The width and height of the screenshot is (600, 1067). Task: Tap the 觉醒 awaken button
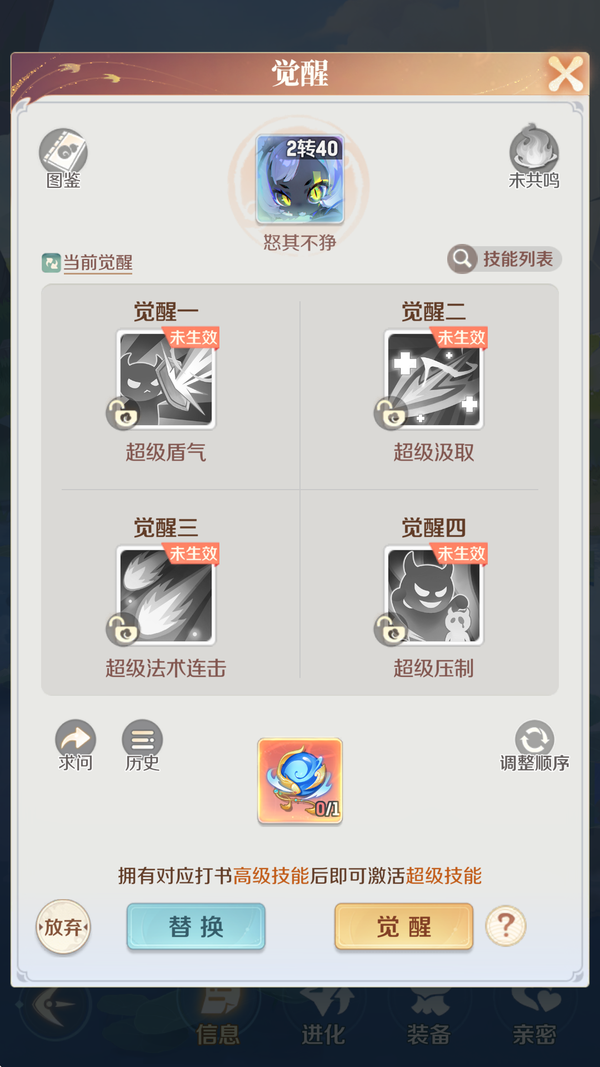click(403, 927)
